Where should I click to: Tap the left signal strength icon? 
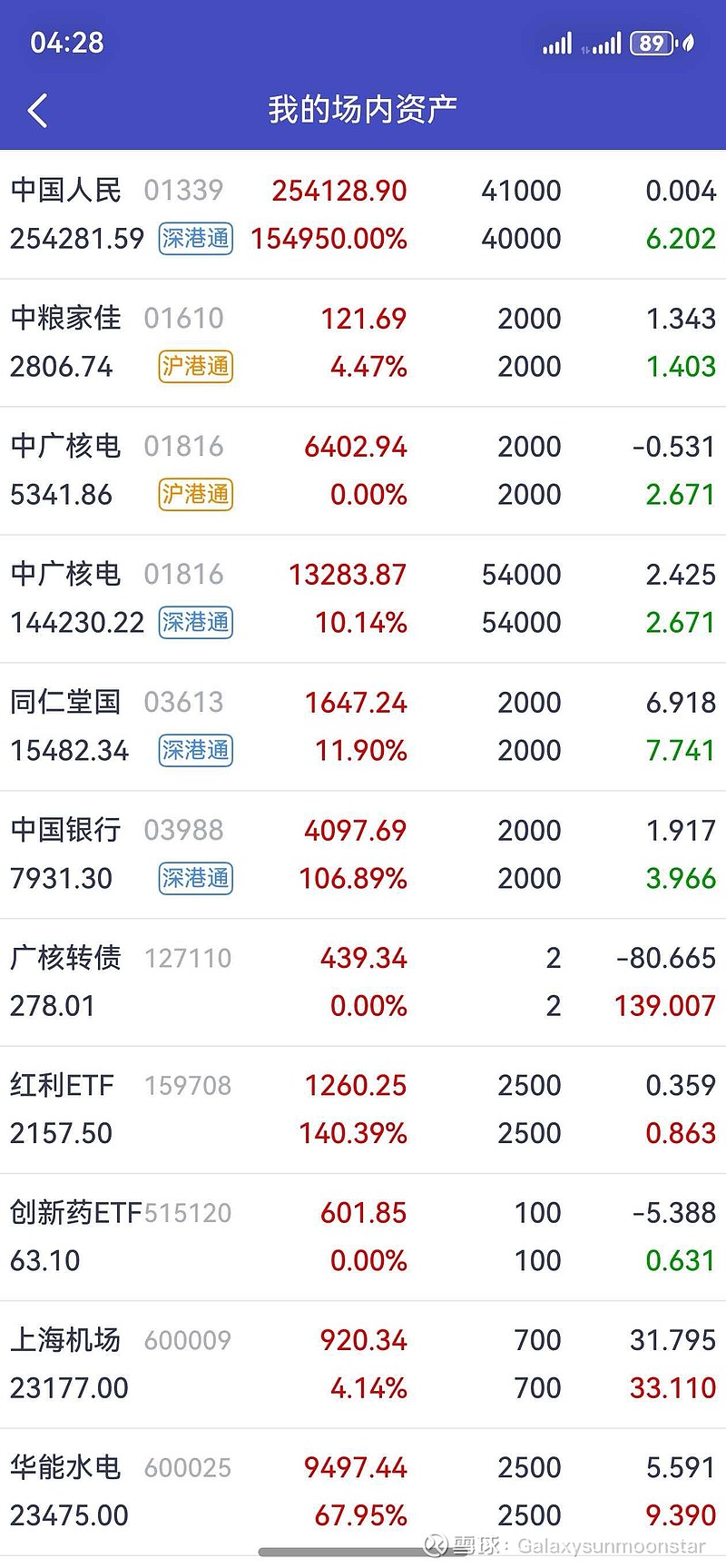tap(555, 43)
